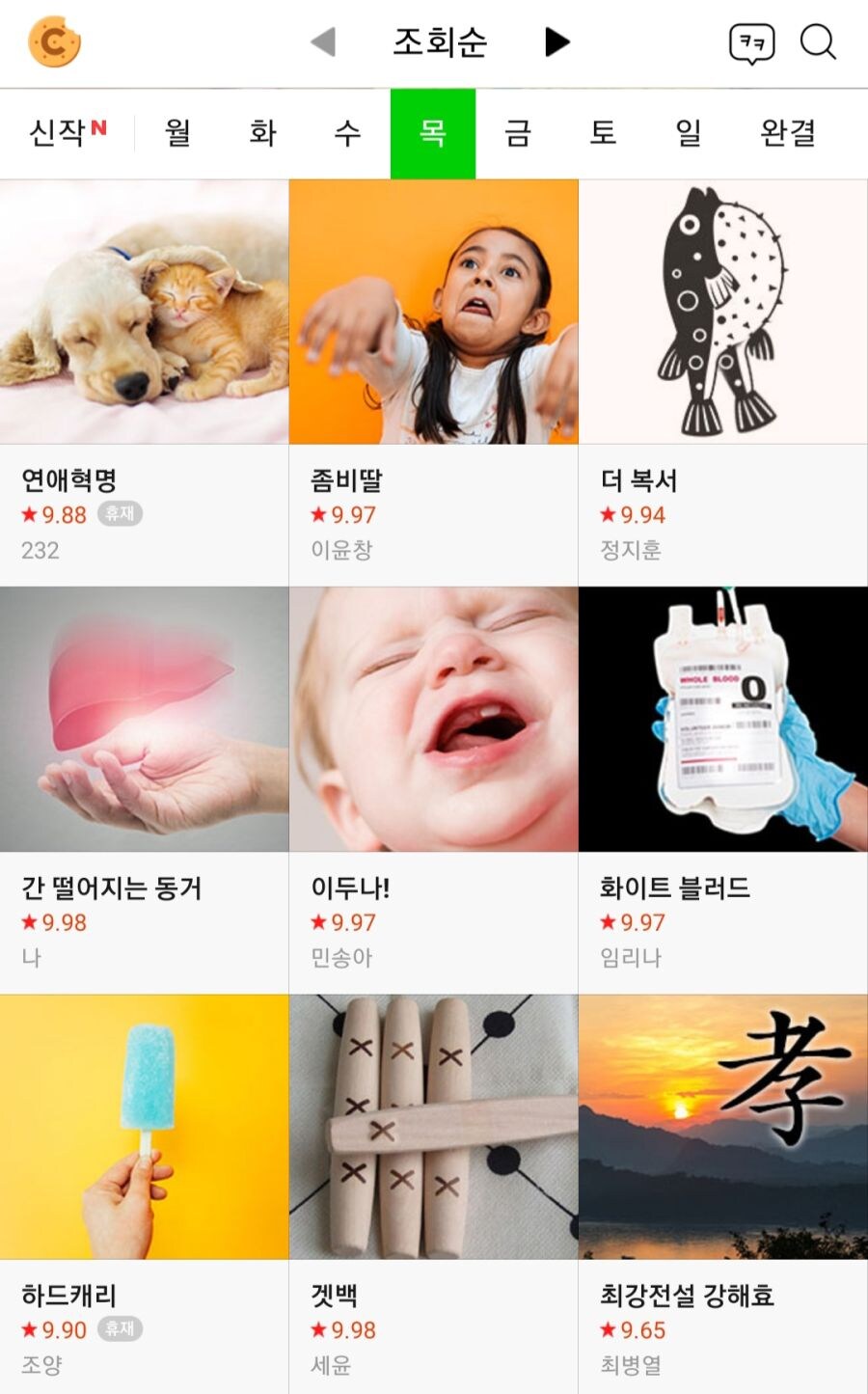Select the 금 tab
Image resolution: width=868 pixels, height=1394 pixels.
518,133
